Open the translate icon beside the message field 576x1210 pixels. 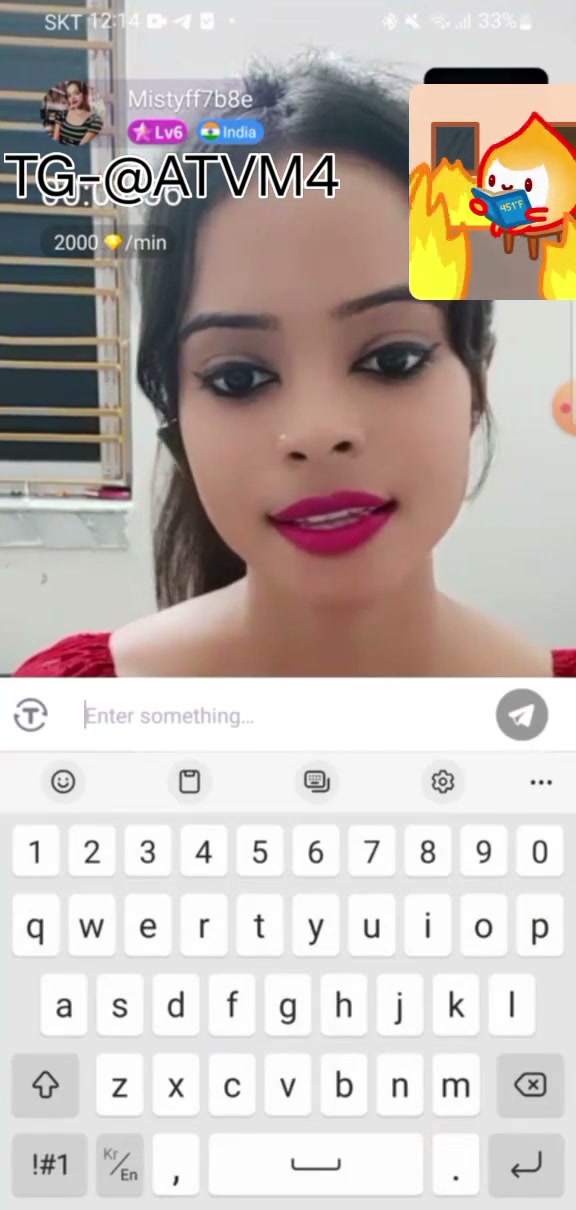click(x=31, y=715)
